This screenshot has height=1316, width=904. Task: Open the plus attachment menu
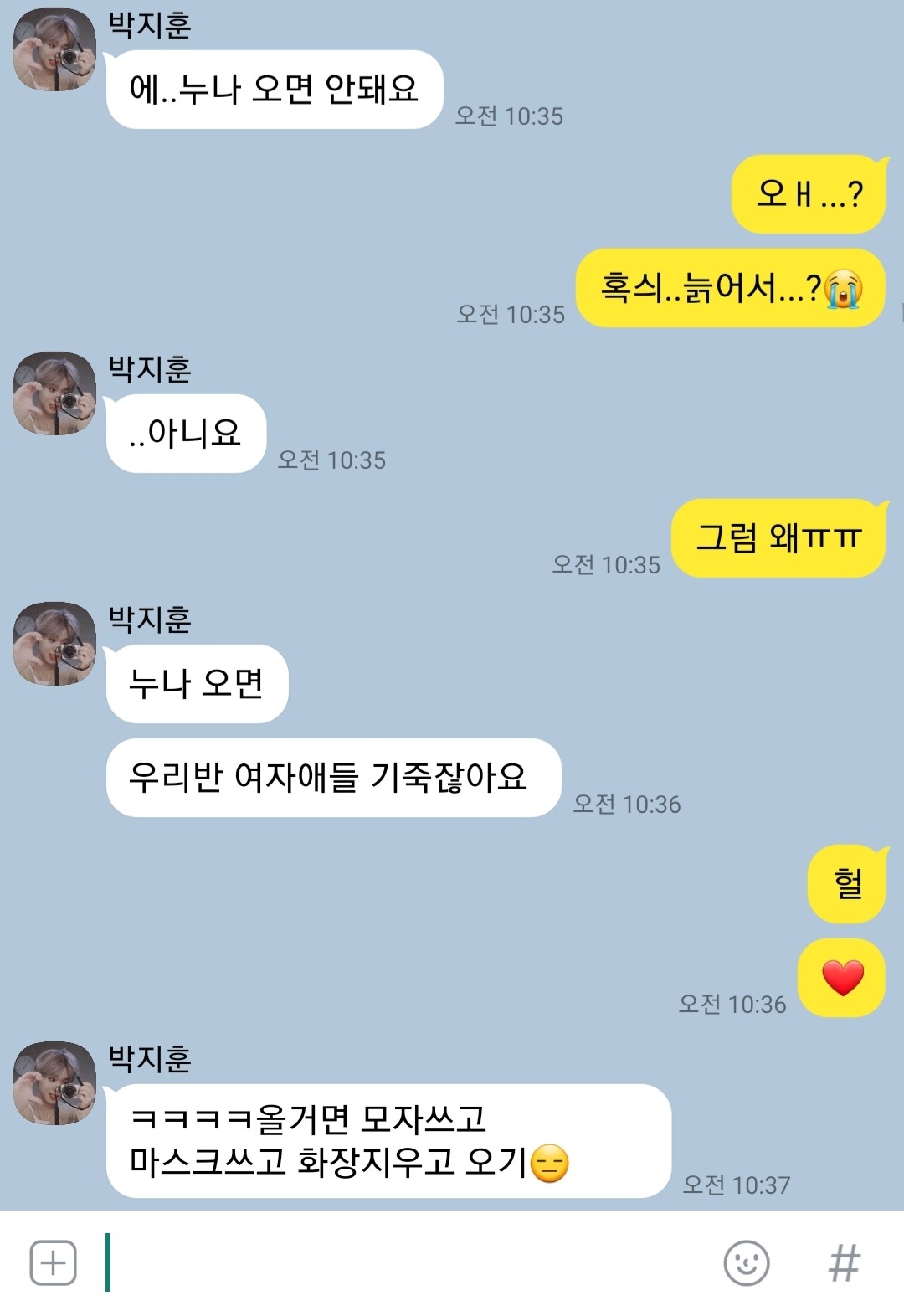pos(53,1262)
